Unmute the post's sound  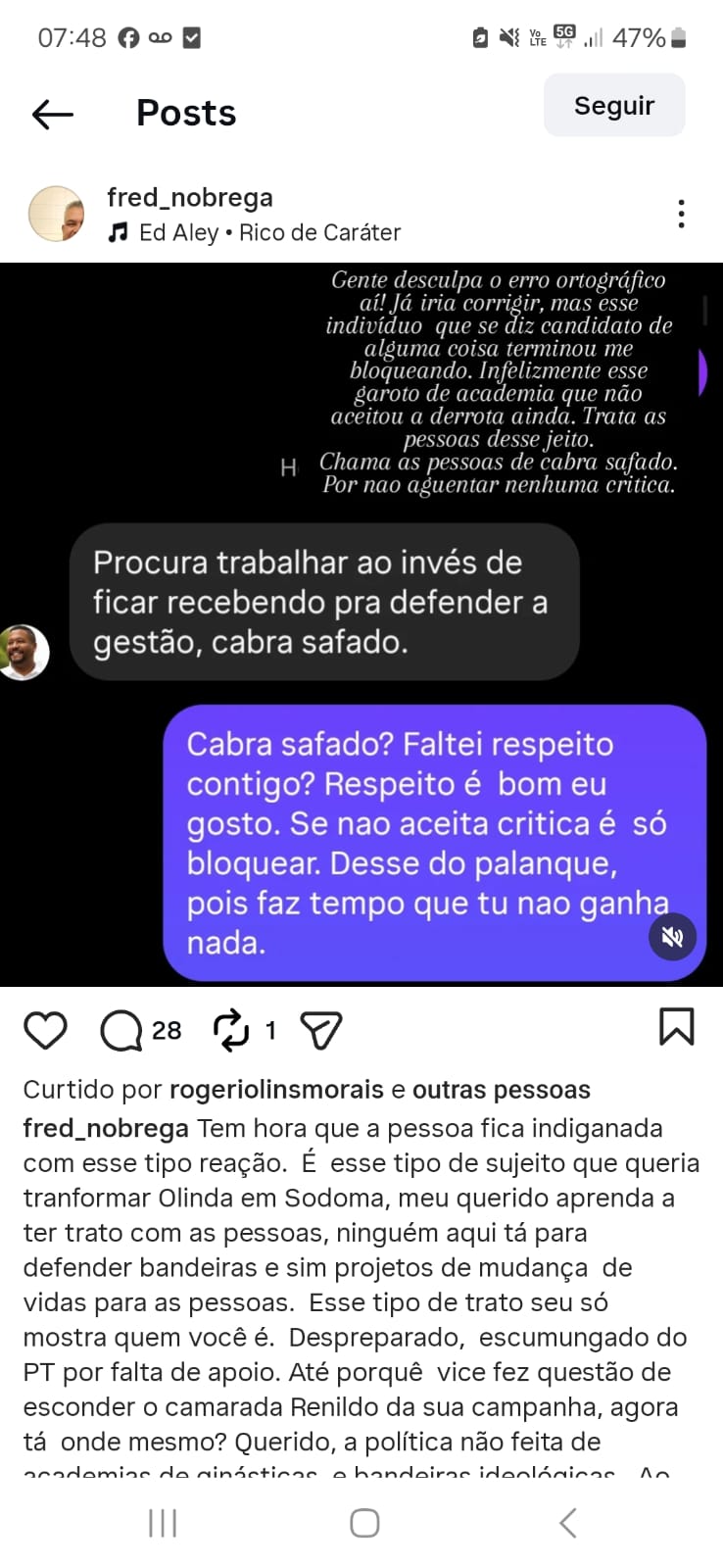(672, 937)
